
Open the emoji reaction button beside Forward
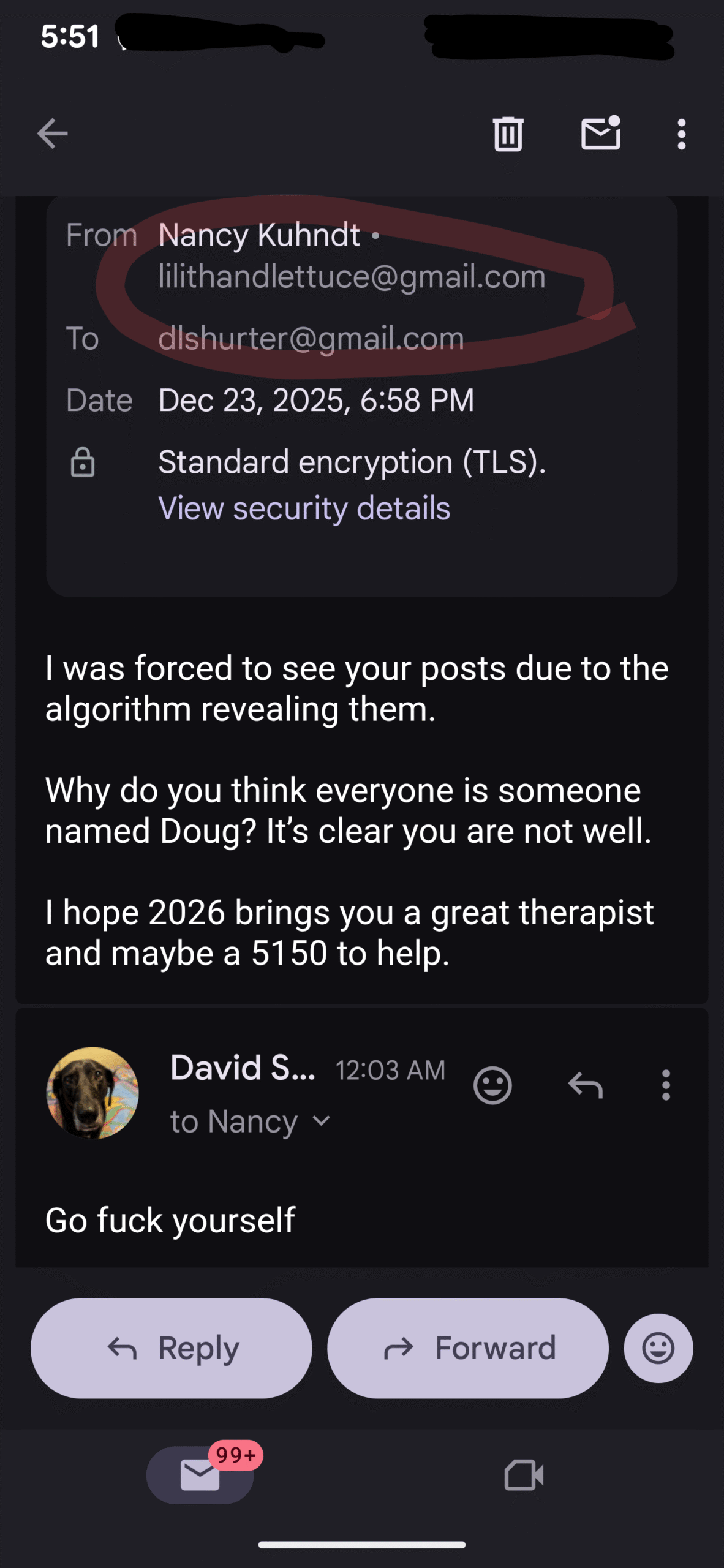click(x=658, y=1348)
